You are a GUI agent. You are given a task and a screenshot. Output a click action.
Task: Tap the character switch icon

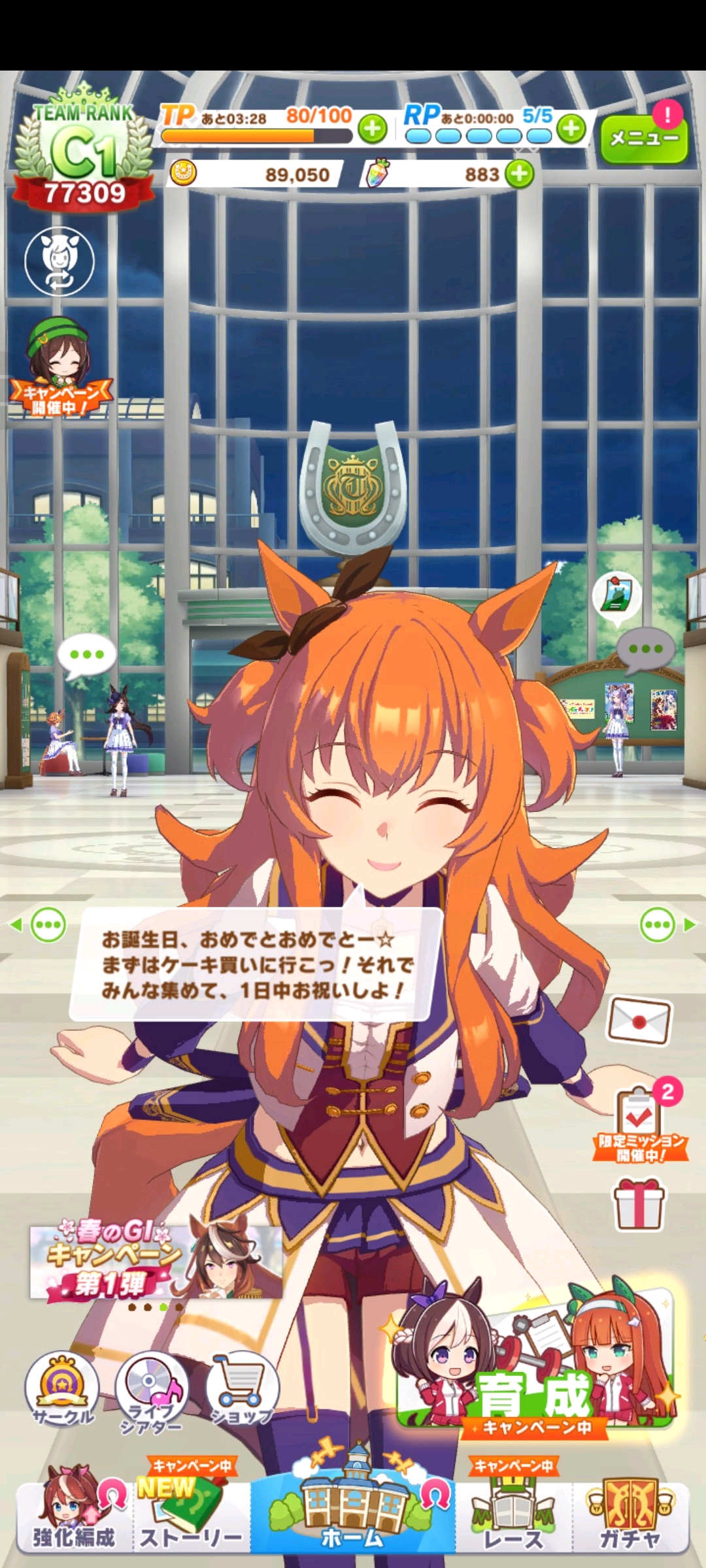[x=59, y=261]
